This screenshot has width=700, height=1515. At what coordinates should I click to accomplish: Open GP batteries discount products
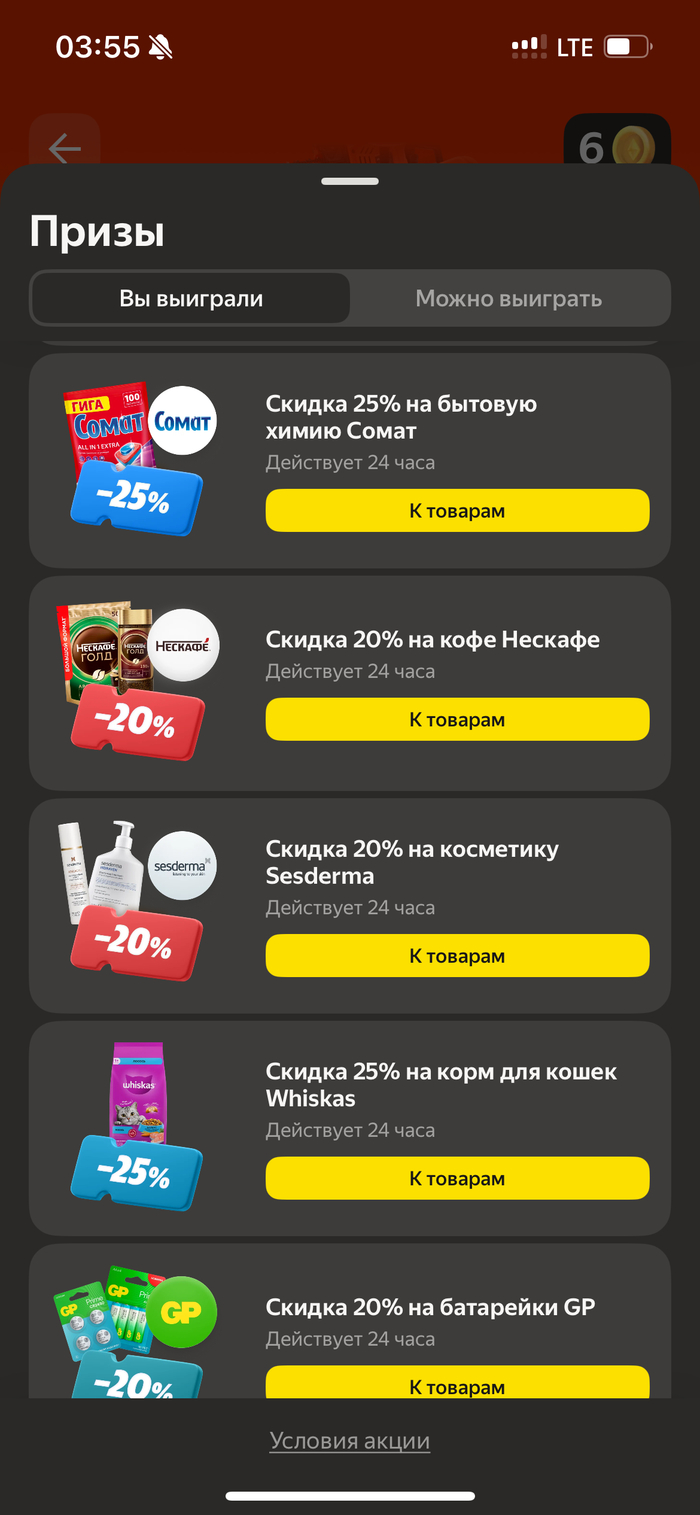[457, 1384]
